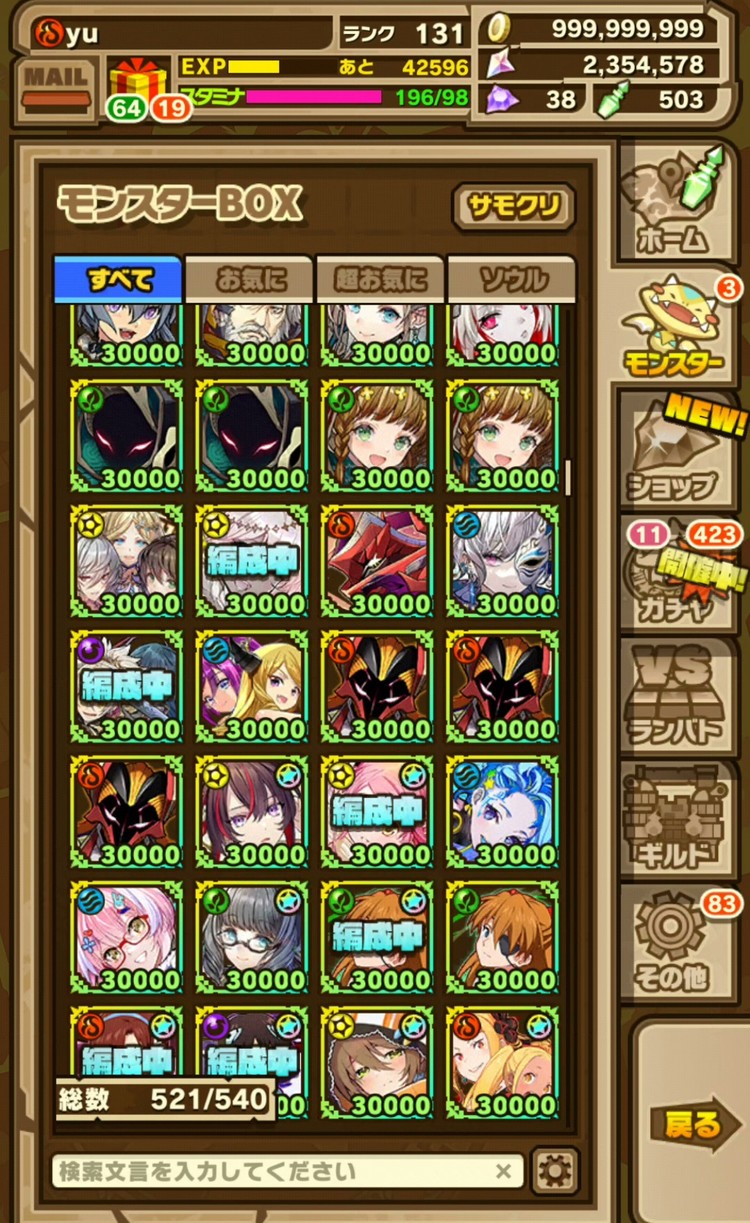Screen dimensions: 750x1223
Task: Switch to the 超お気に tab
Action: pos(380,279)
